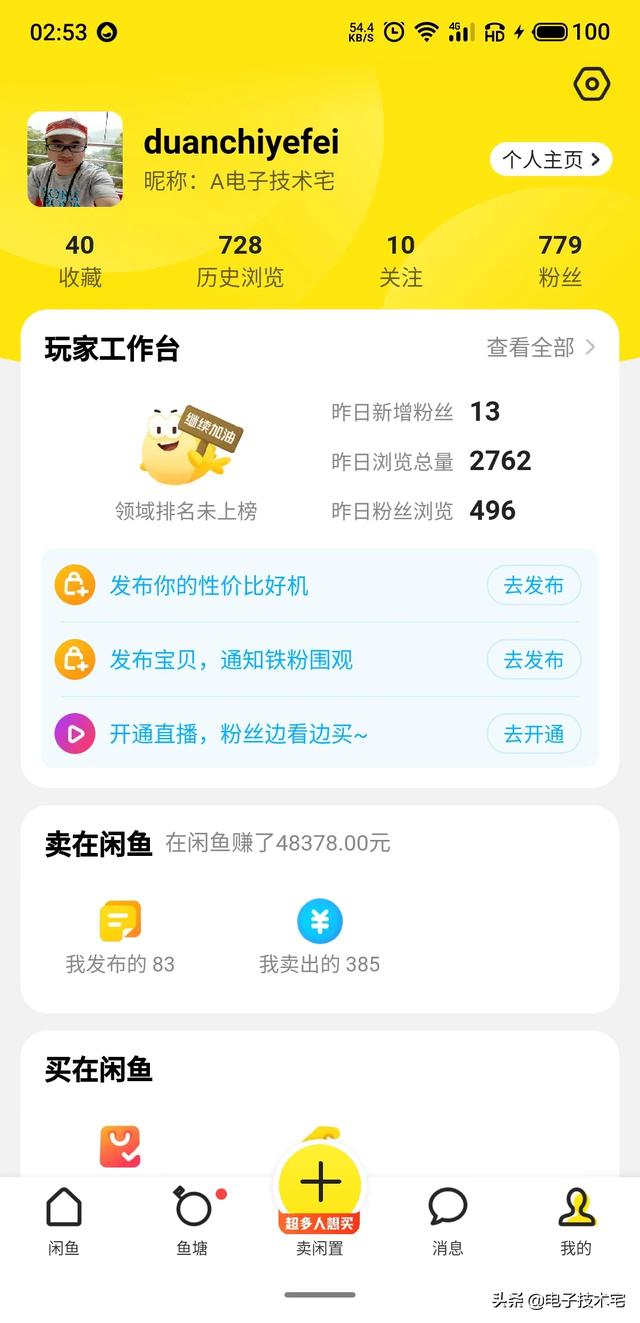The image size is (640, 1323).
Task: Open the 粉丝 followers list
Action: [x=560, y=260]
